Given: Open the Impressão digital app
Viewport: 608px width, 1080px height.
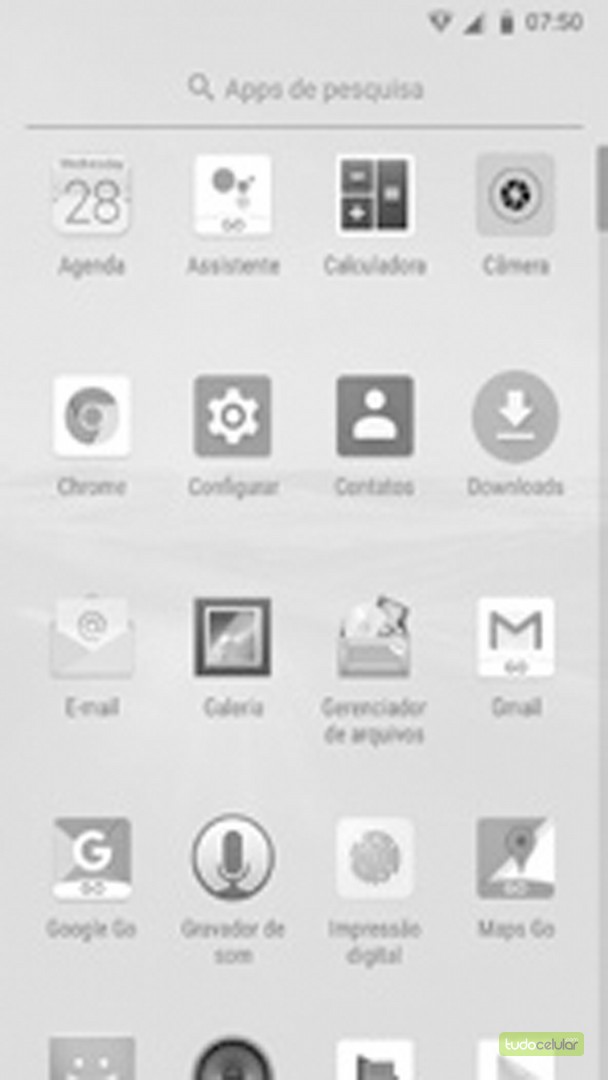Looking at the screenshot, I should pyautogui.click(x=374, y=858).
